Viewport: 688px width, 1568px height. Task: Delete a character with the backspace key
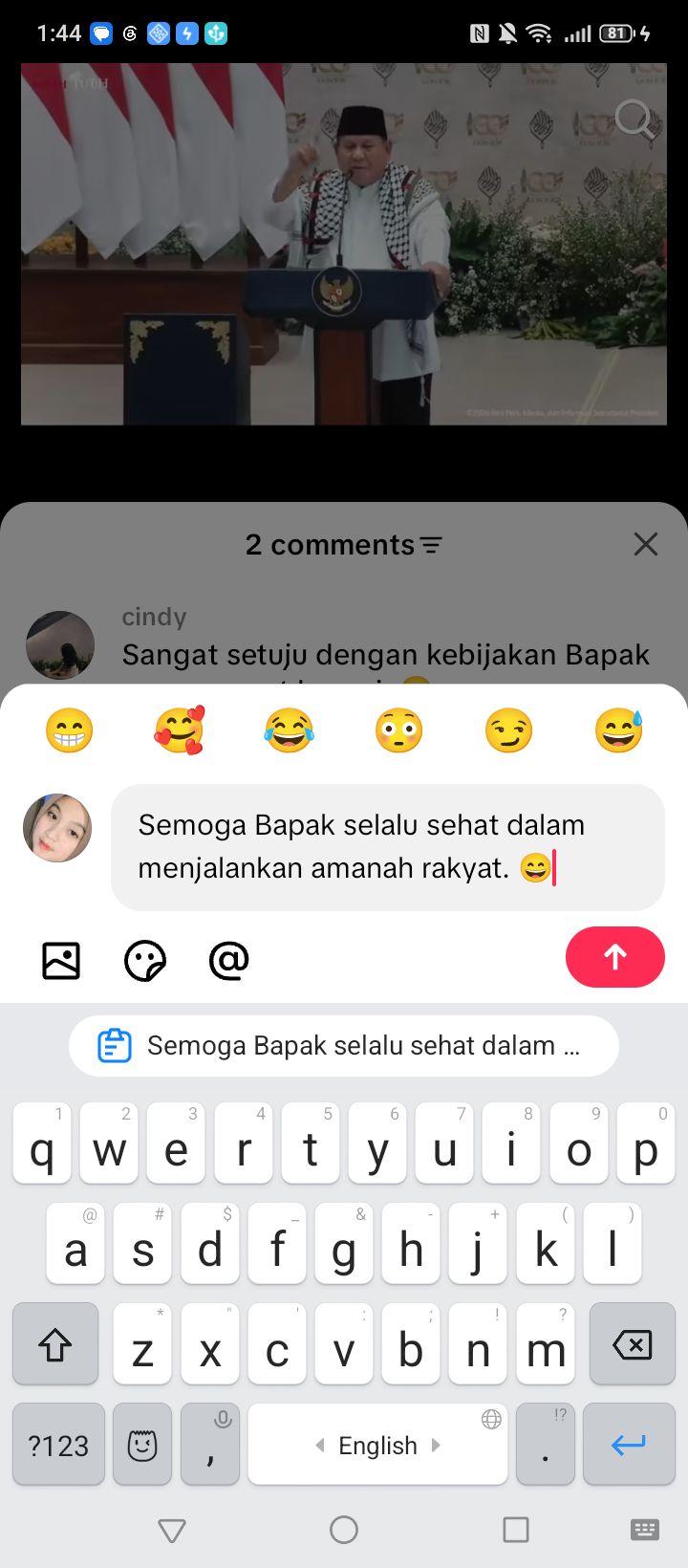tap(632, 1344)
